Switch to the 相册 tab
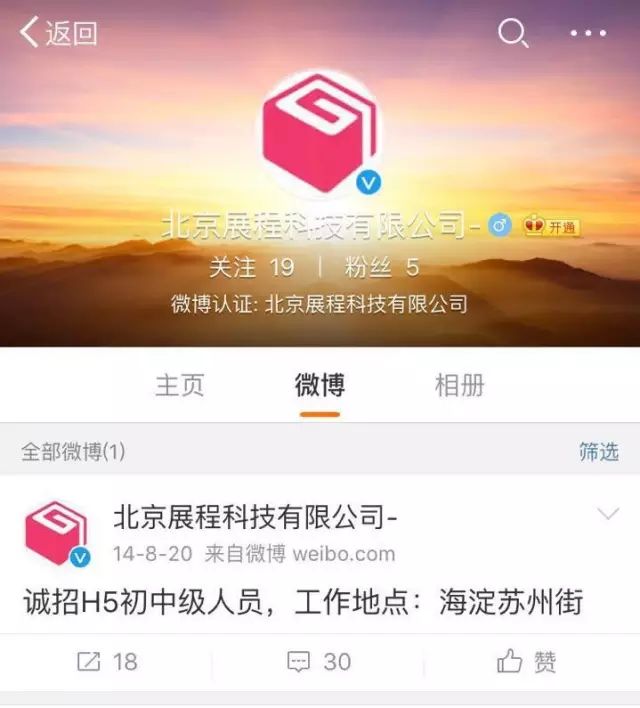Viewport: 640px width, 708px height. tap(460, 385)
